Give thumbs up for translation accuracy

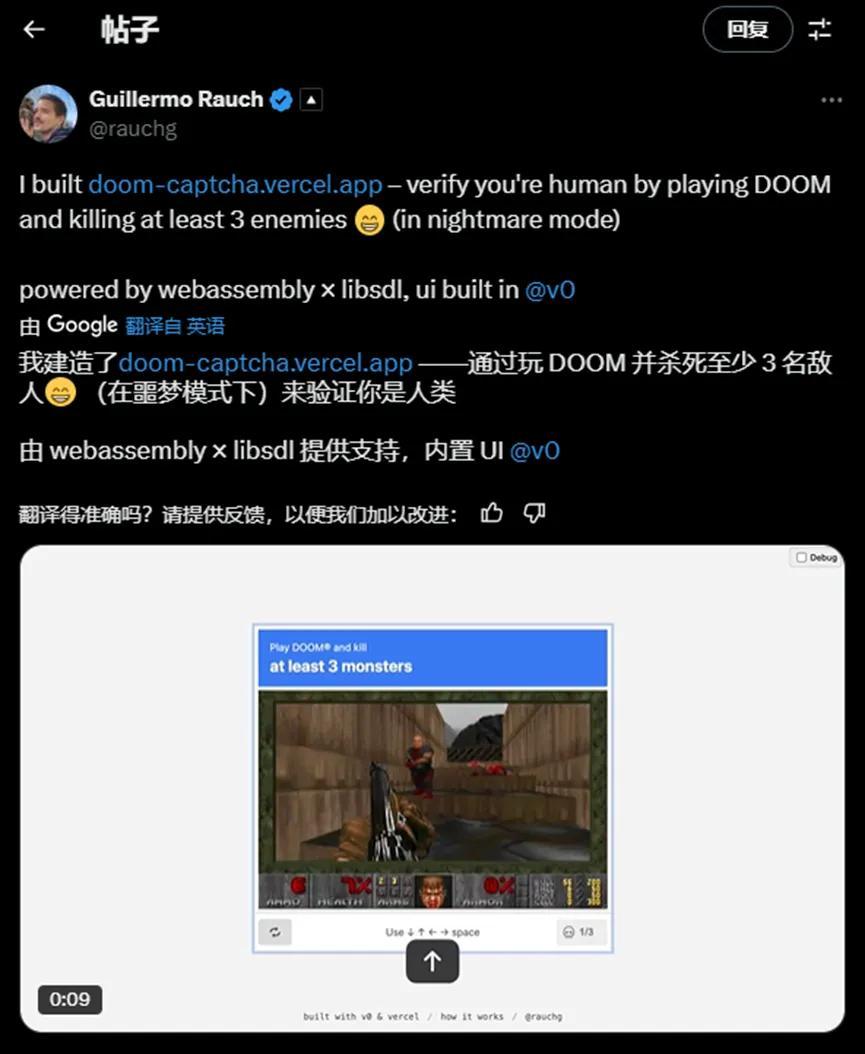click(x=491, y=514)
